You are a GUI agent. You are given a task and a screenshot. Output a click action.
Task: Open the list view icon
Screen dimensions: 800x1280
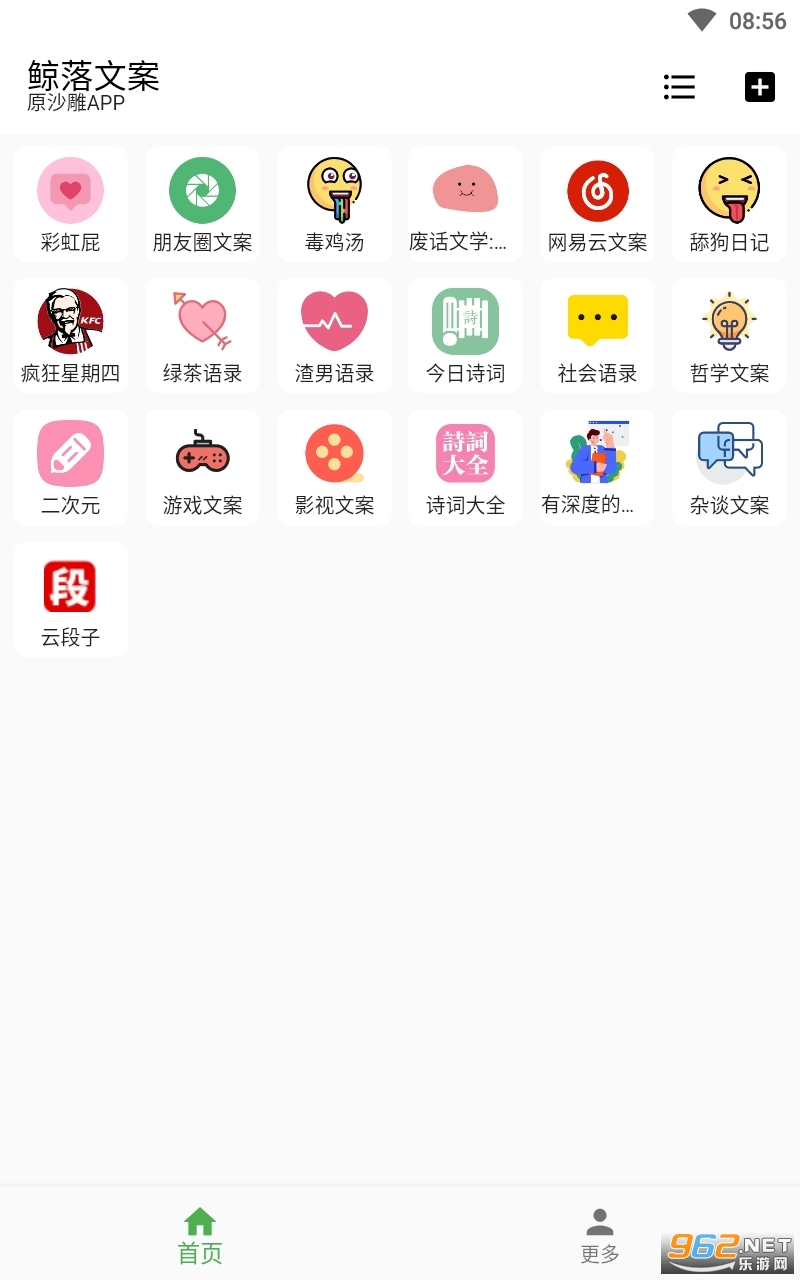point(679,87)
